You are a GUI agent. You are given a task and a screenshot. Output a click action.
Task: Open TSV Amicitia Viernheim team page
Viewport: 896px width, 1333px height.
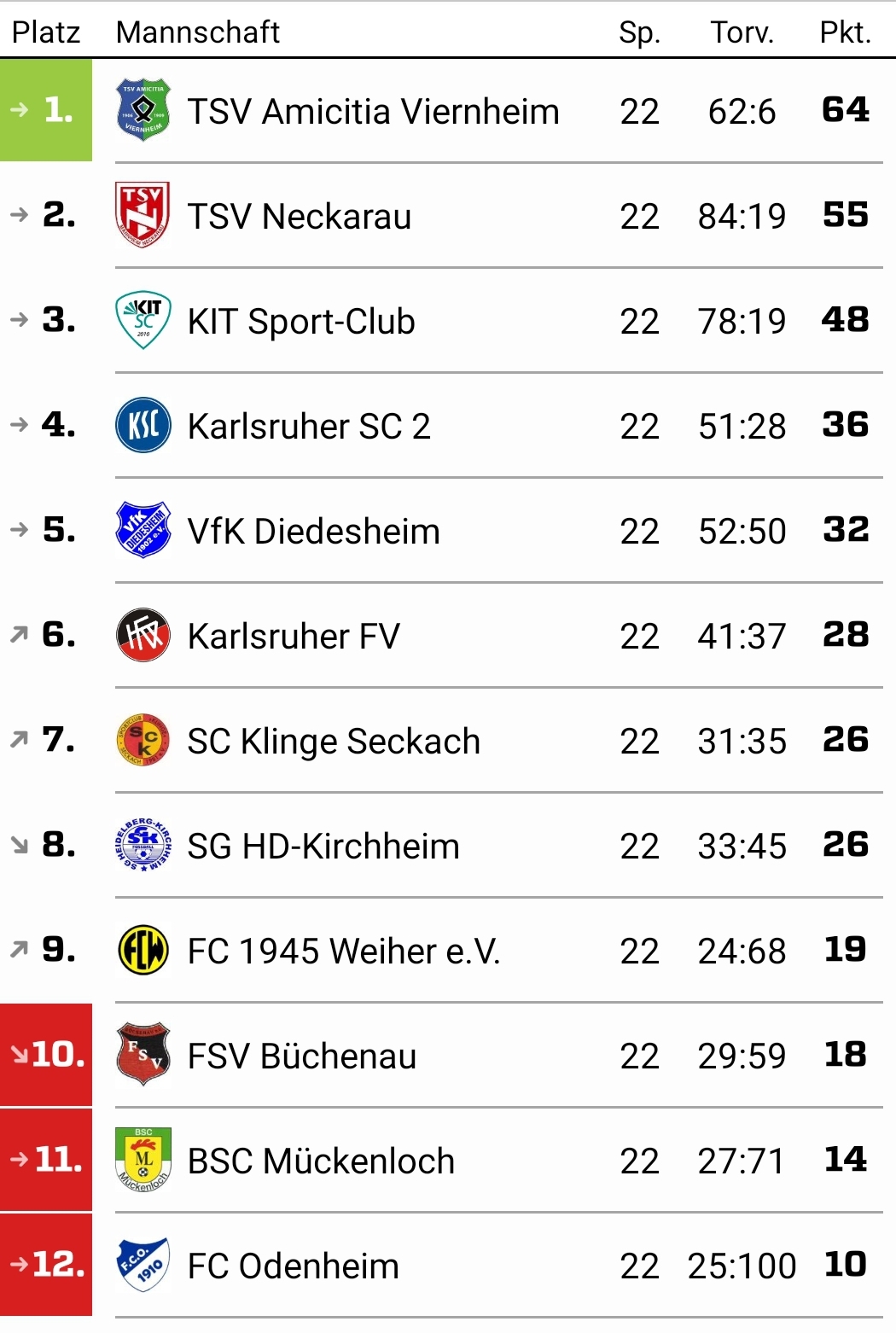click(373, 112)
